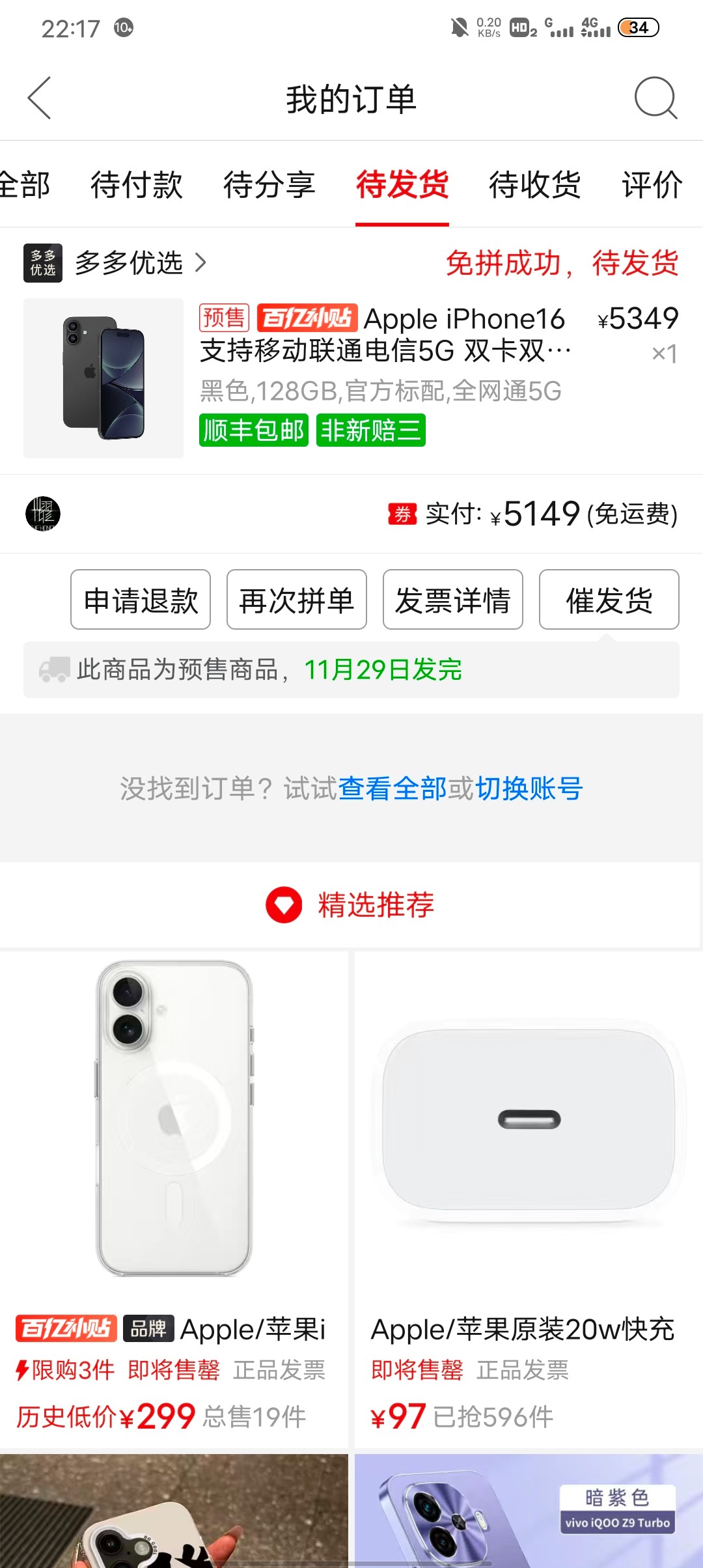Switch to the 待付款 tab
The height and width of the screenshot is (1568, 703).
pos(137,185)
